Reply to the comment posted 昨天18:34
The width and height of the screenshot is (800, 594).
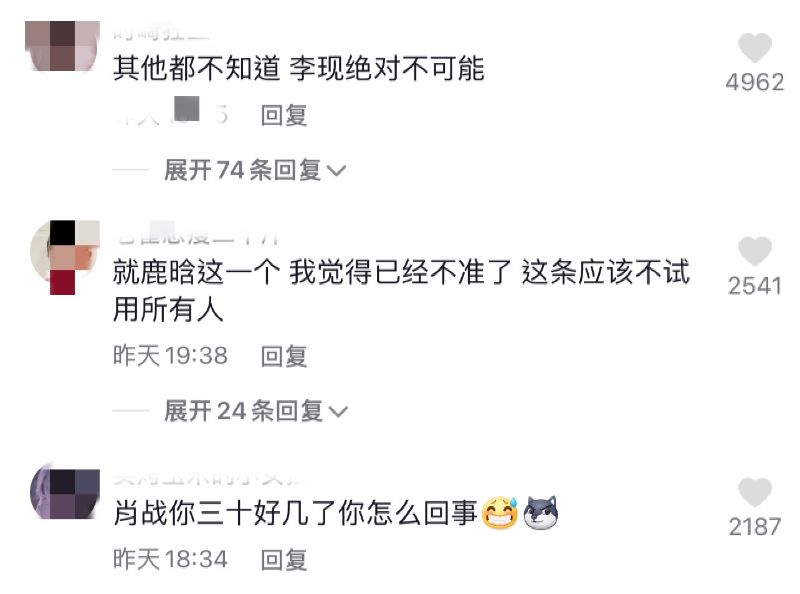coord(283,559)
